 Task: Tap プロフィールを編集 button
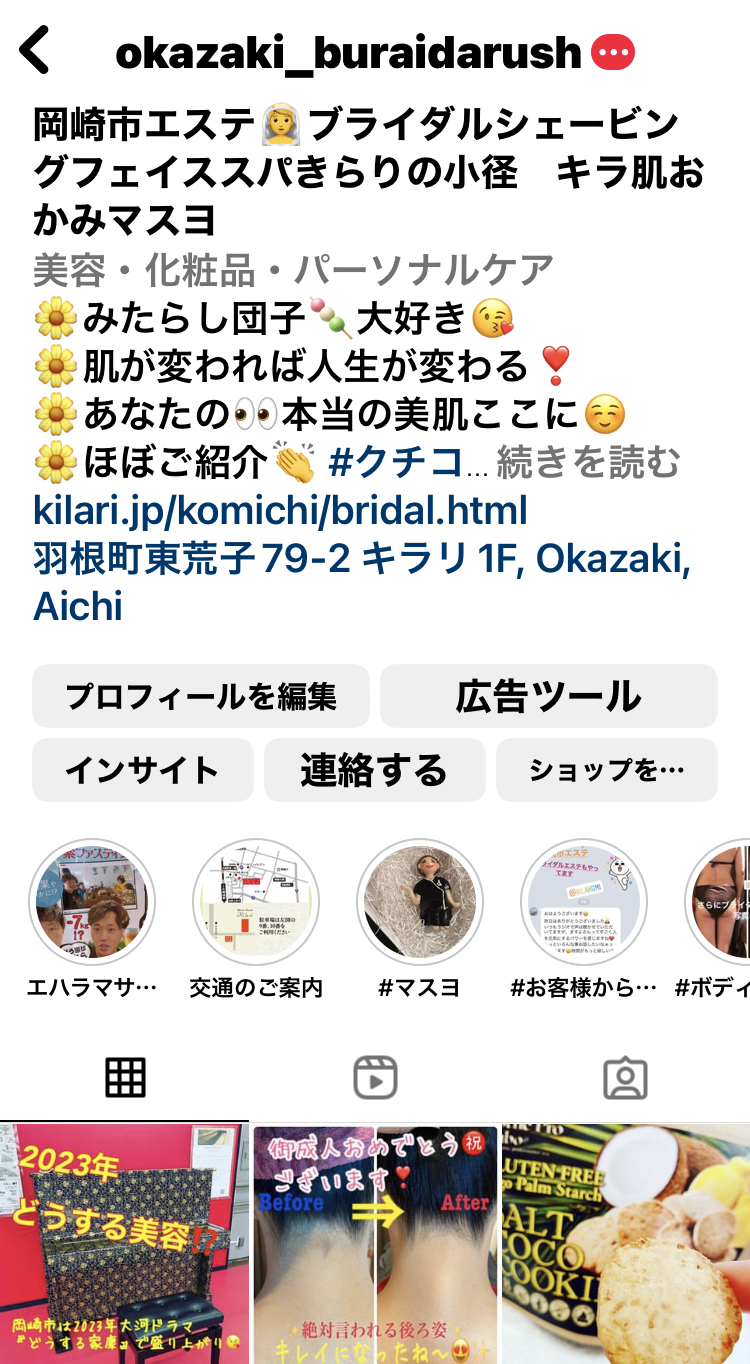coord(201,696)
